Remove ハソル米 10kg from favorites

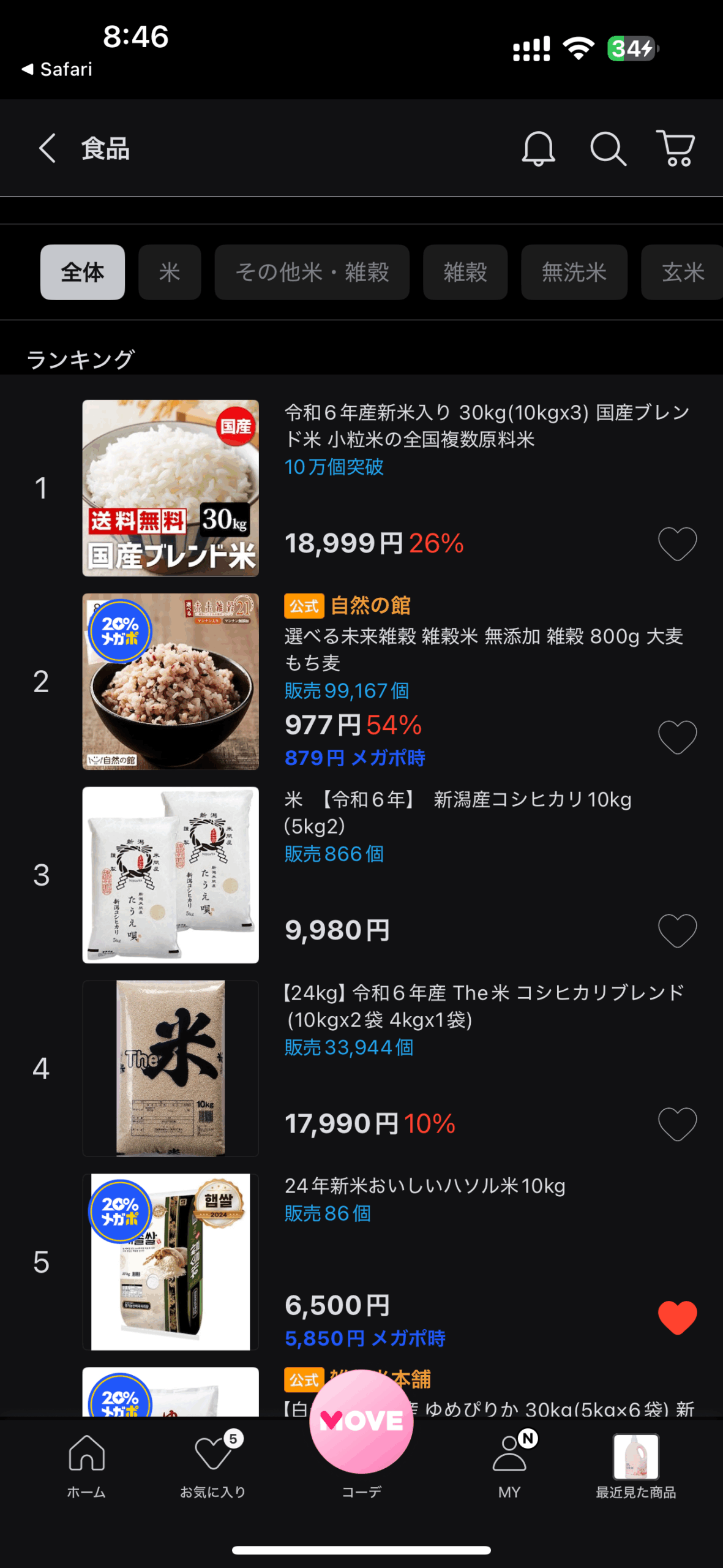point(677,1317)
